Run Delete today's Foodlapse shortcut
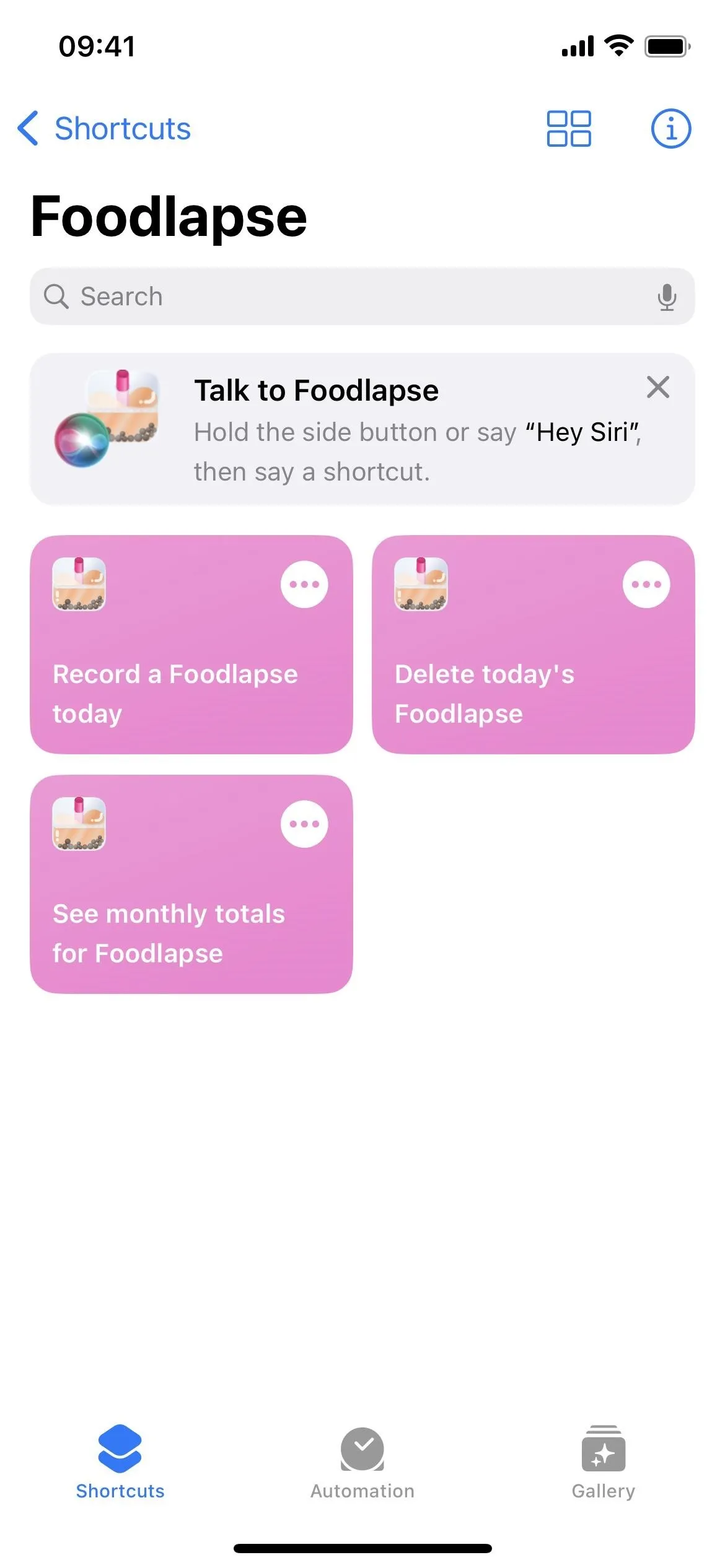 click(x=534, y=645)
